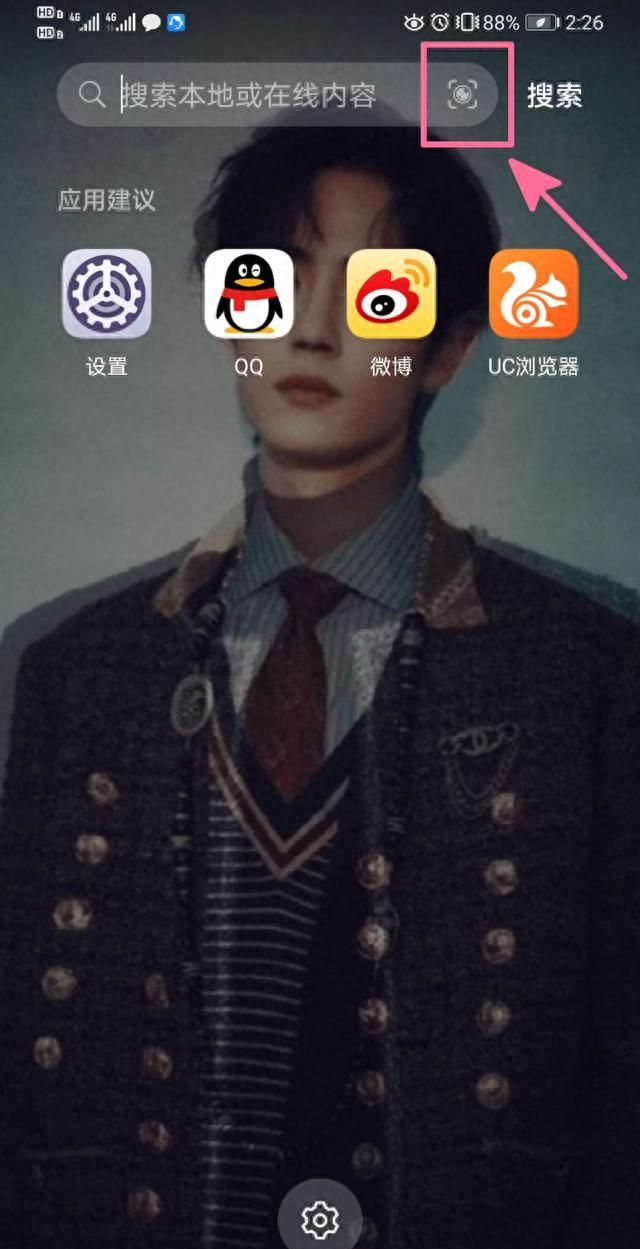Open the 微博 app

pos(391,294)
